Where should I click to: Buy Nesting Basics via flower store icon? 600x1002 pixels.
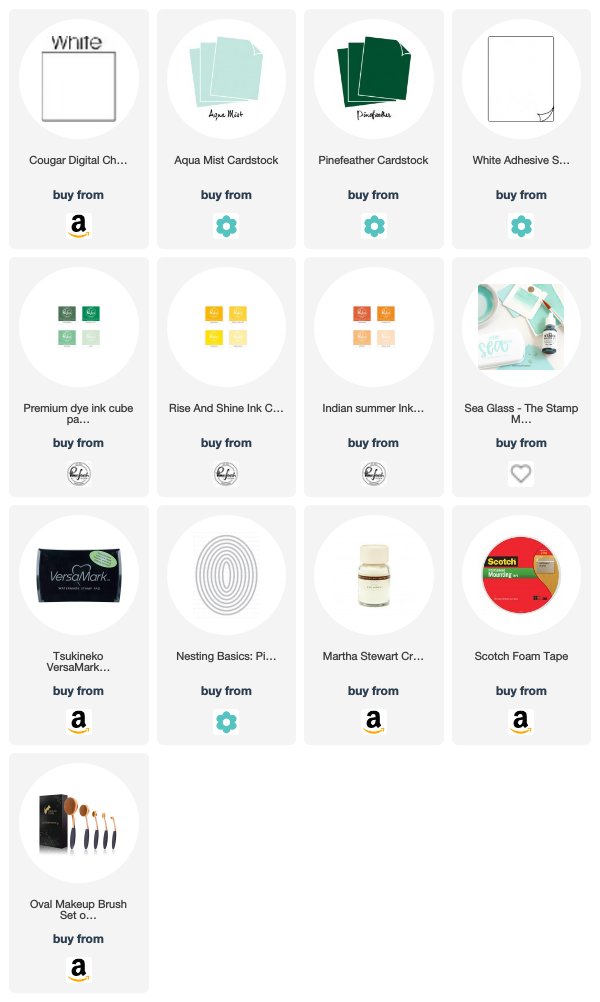226,722
